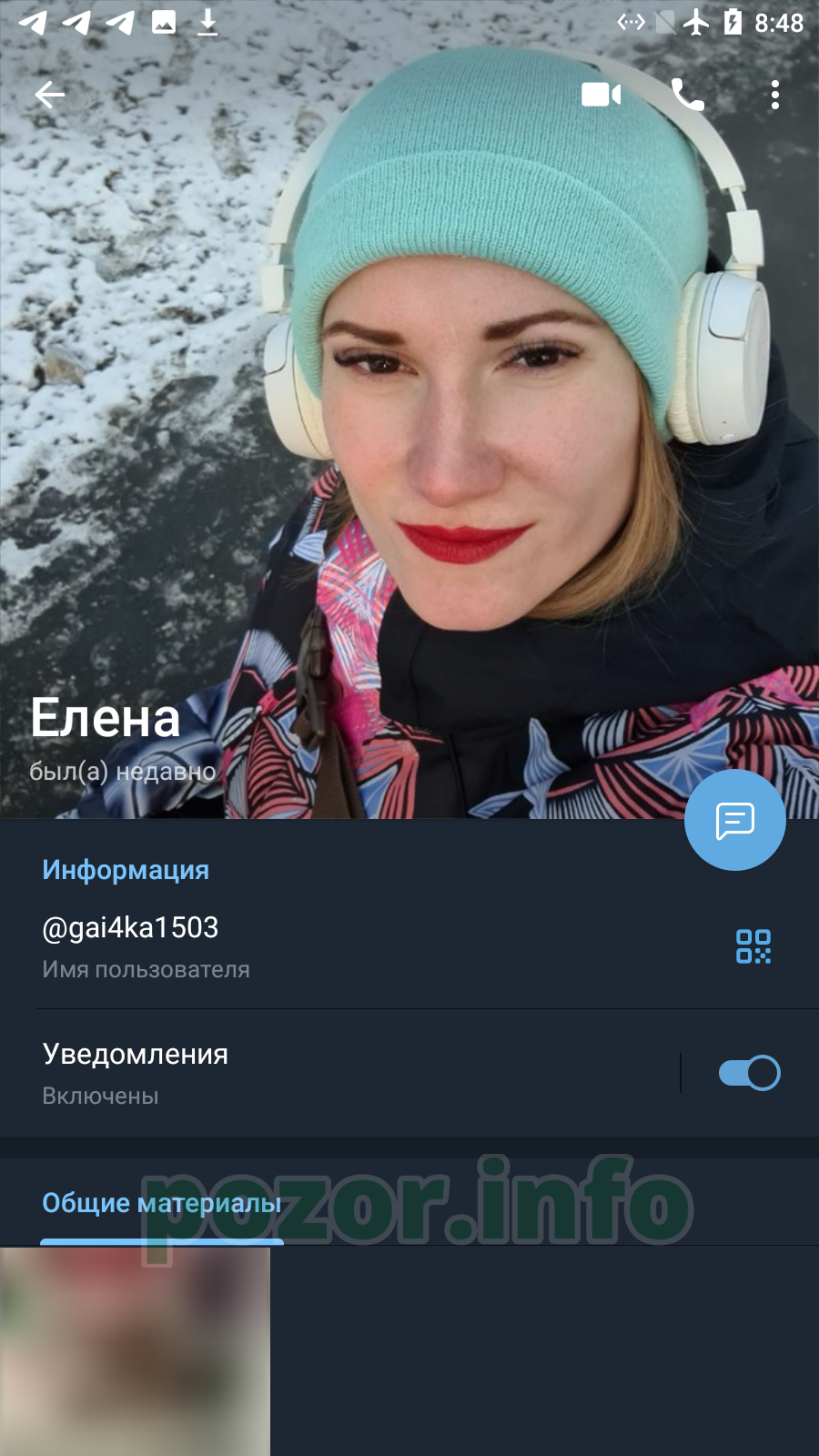Open the blurred shared media thumbnail
819x1456 pixels.
pos(135,1351)
